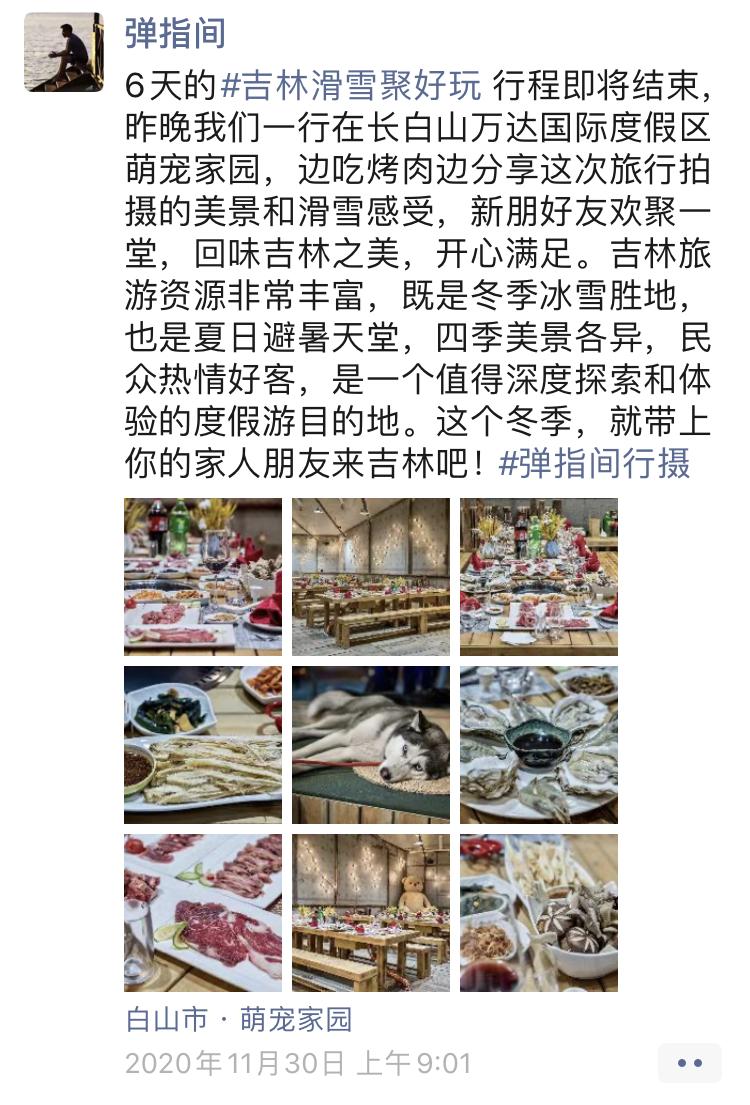This screenshot has height=1105, width=750.
Task: Open the photo grid's center image
Action: coord(370,744)
